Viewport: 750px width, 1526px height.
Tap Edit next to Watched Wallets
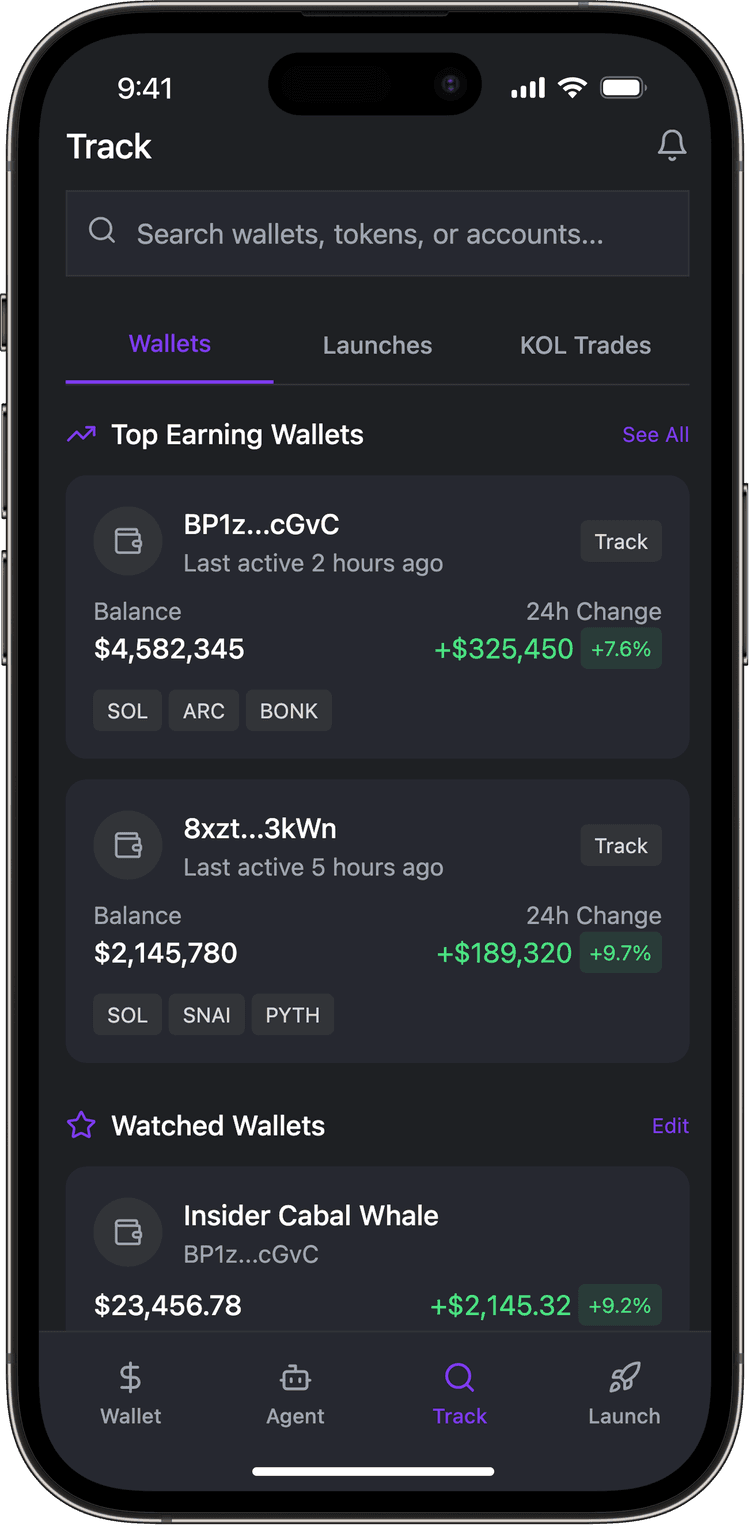[670, 1125]
